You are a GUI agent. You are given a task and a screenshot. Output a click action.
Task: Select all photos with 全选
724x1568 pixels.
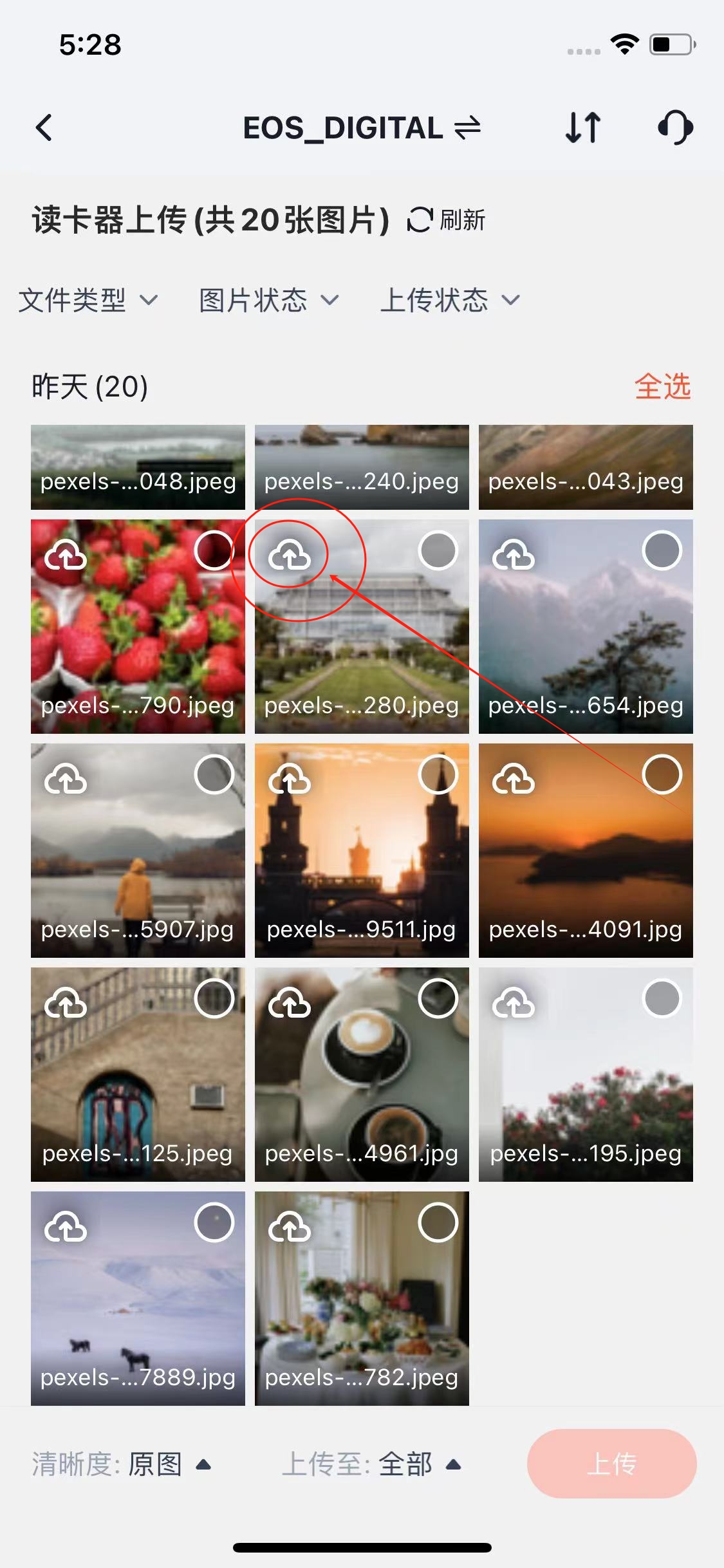(x=662, y=386)
